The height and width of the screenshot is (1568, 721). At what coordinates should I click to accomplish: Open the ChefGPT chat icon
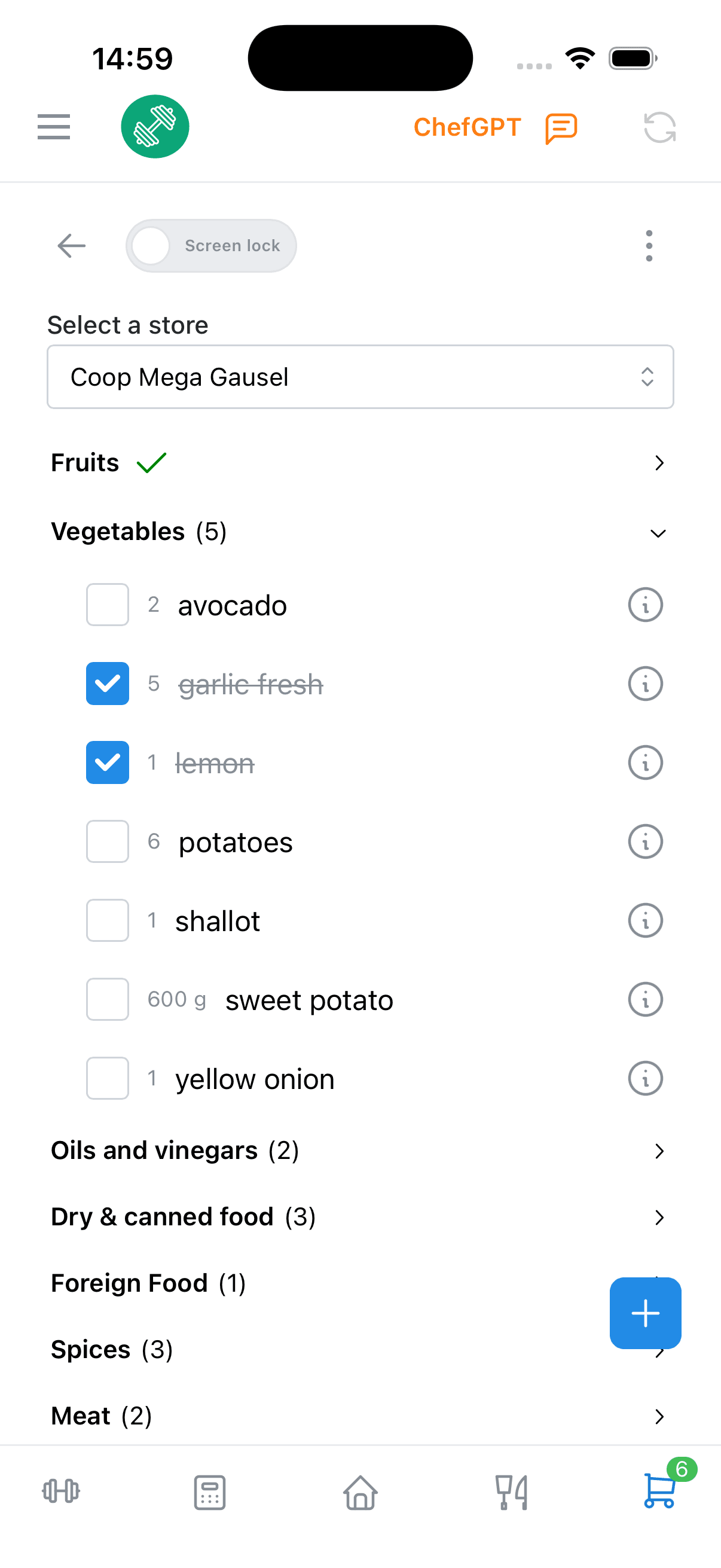tap(558, 127)
